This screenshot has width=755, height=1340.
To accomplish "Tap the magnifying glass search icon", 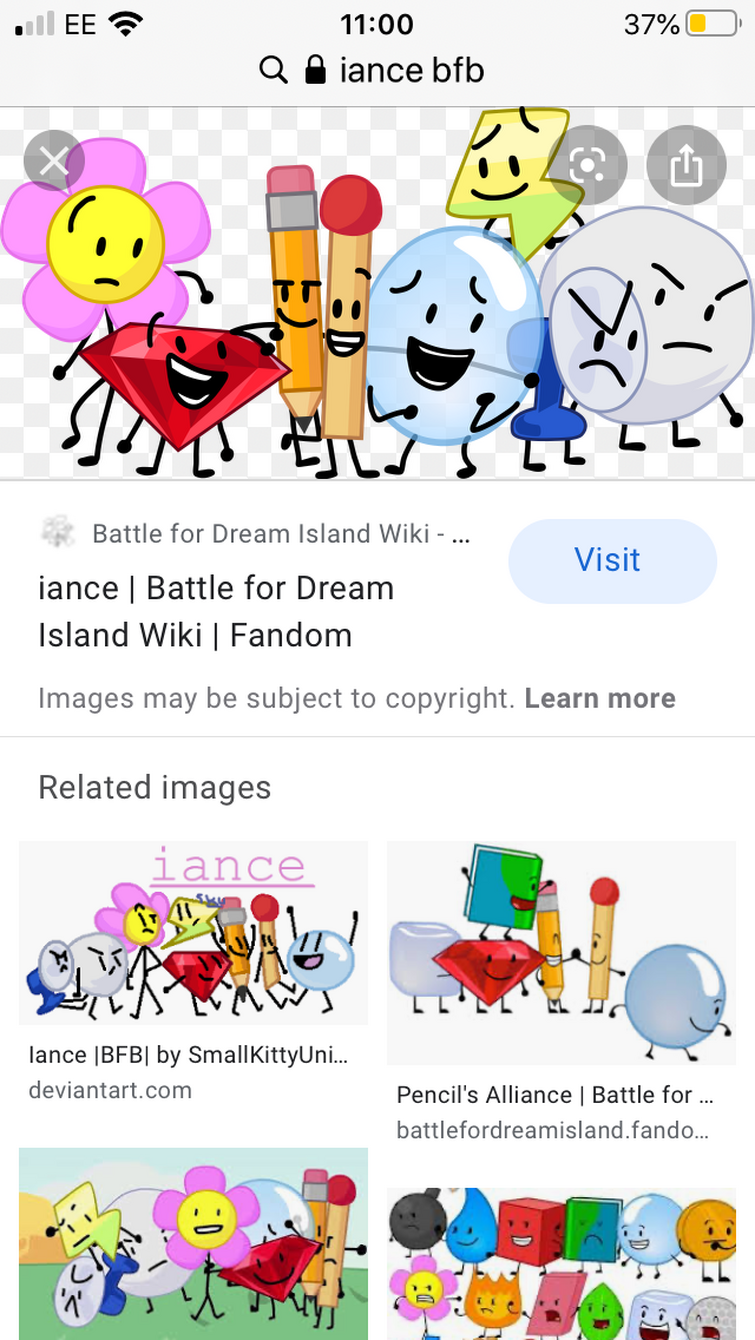I will (272, 70).
